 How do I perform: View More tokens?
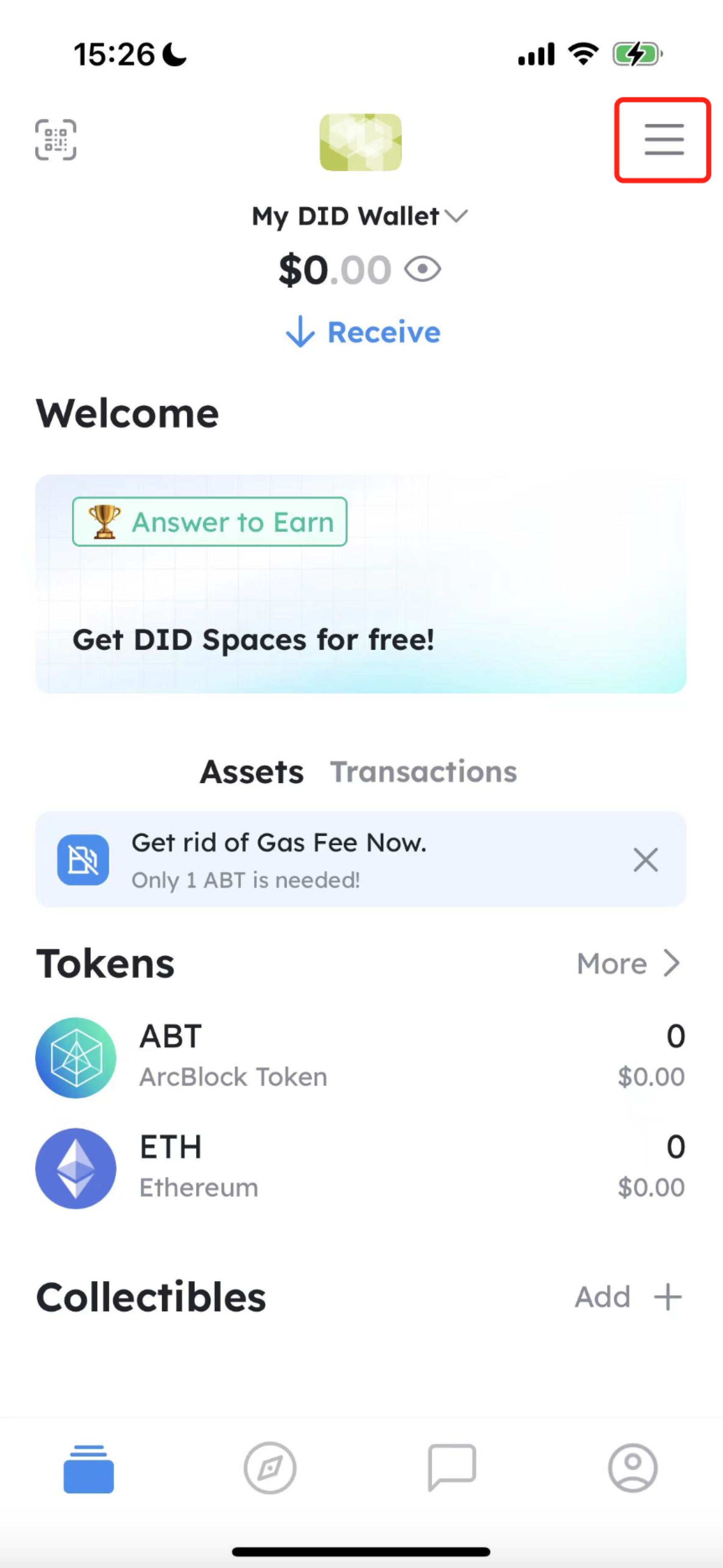[627, 963]
